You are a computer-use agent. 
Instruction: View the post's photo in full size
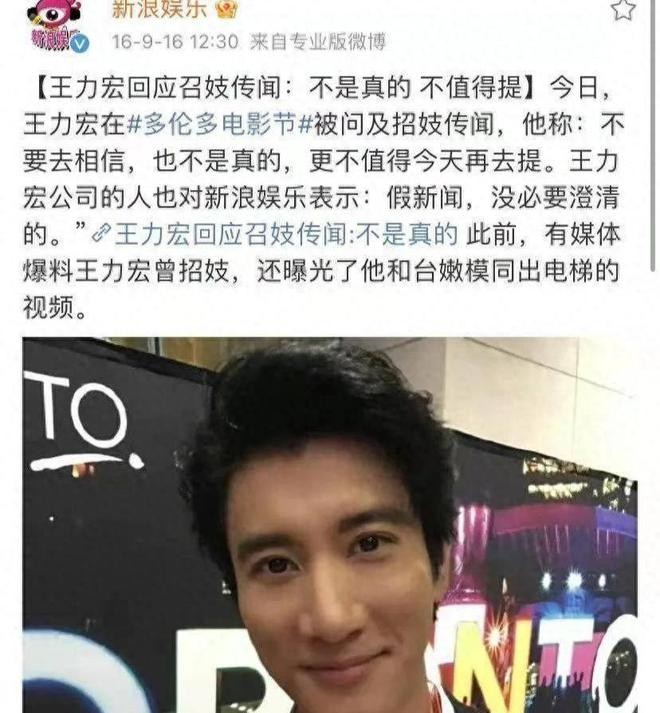(330, 525)
